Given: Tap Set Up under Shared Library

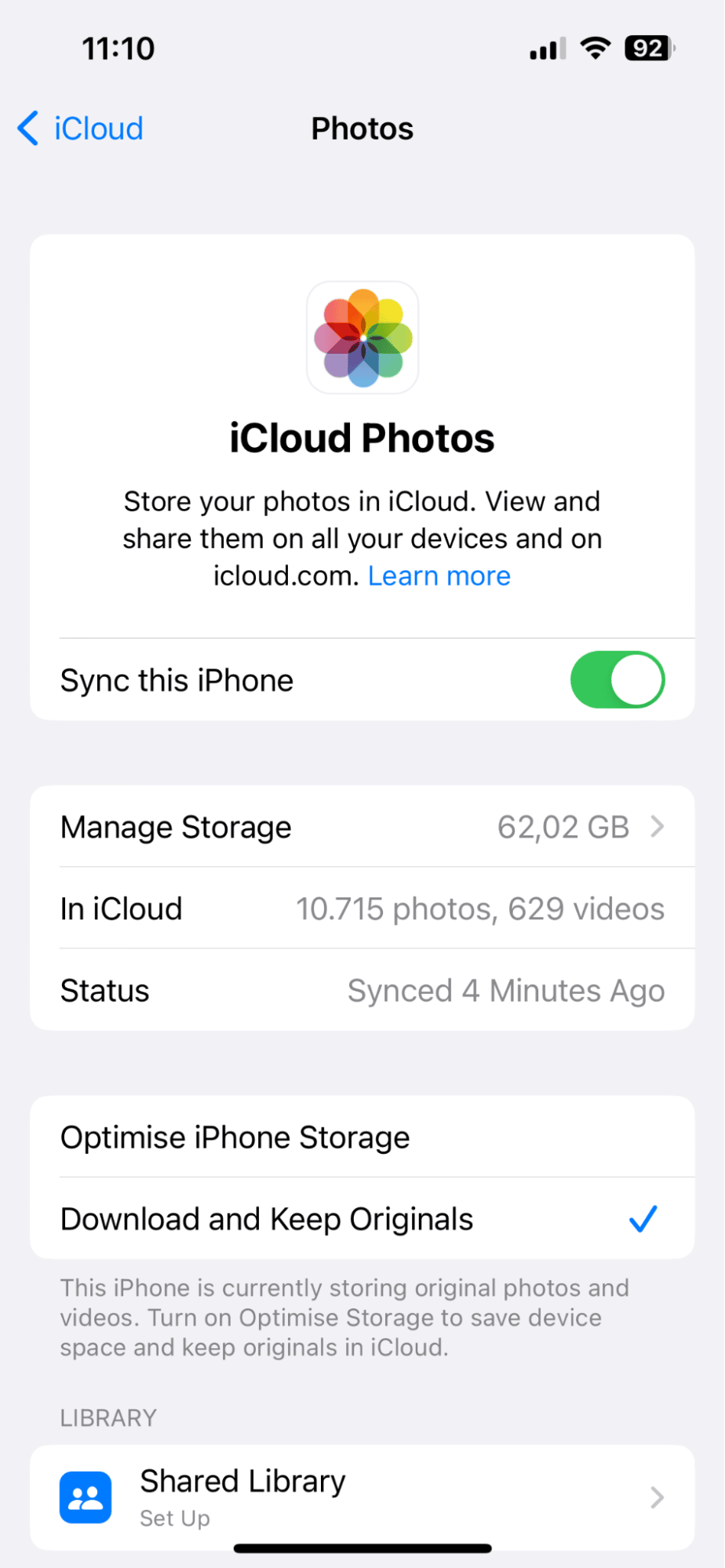Looking at the screenshot, I should click(174, 1517).
